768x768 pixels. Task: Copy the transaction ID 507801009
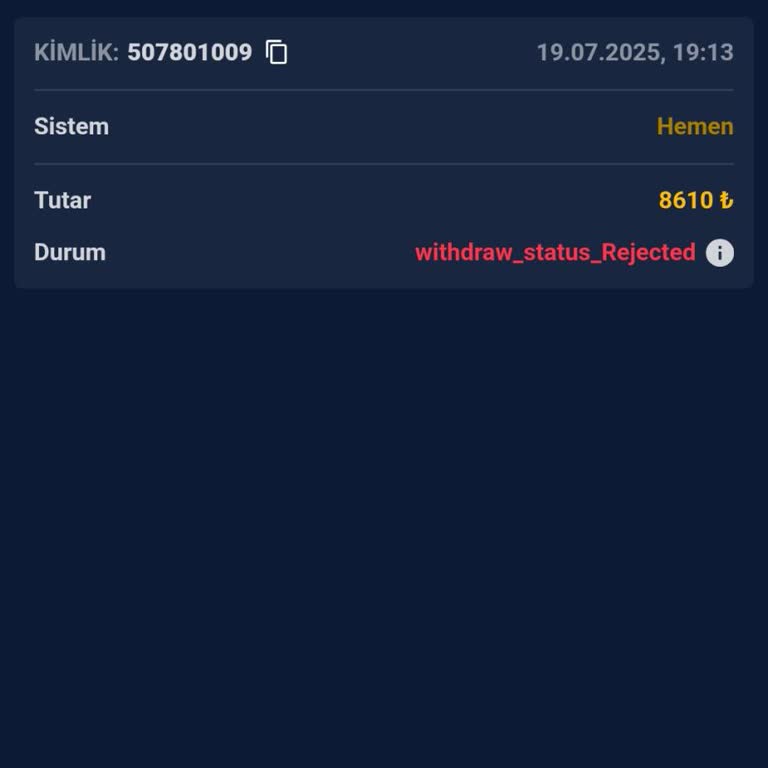tap(277, 53)
